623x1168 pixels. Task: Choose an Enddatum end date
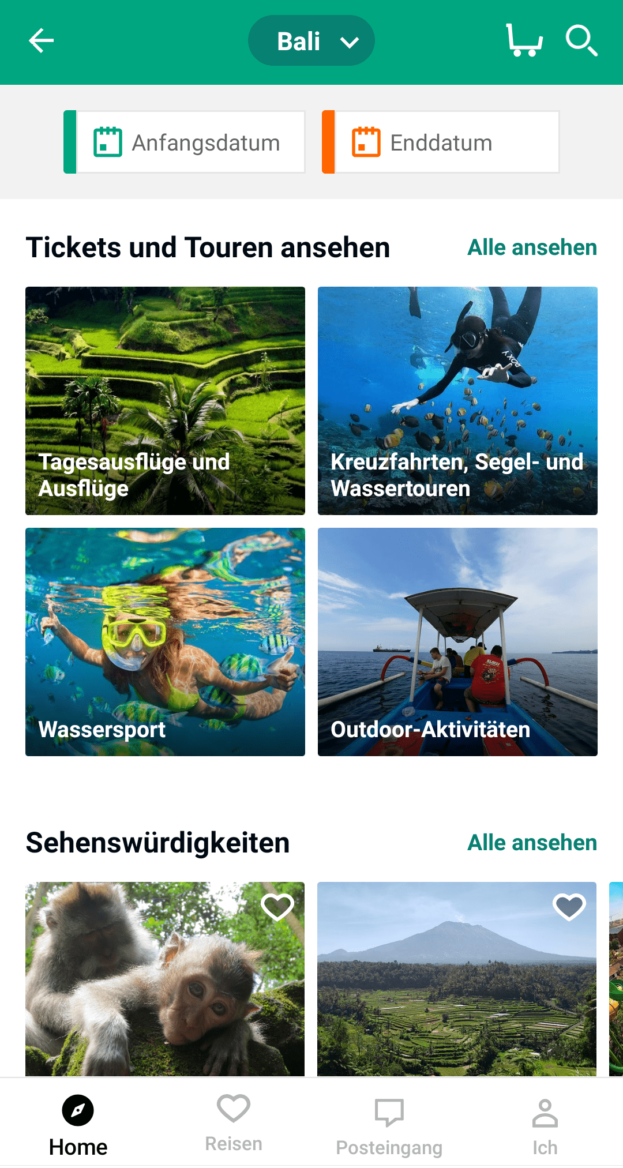pyautogui.click(x=441, y=142)
